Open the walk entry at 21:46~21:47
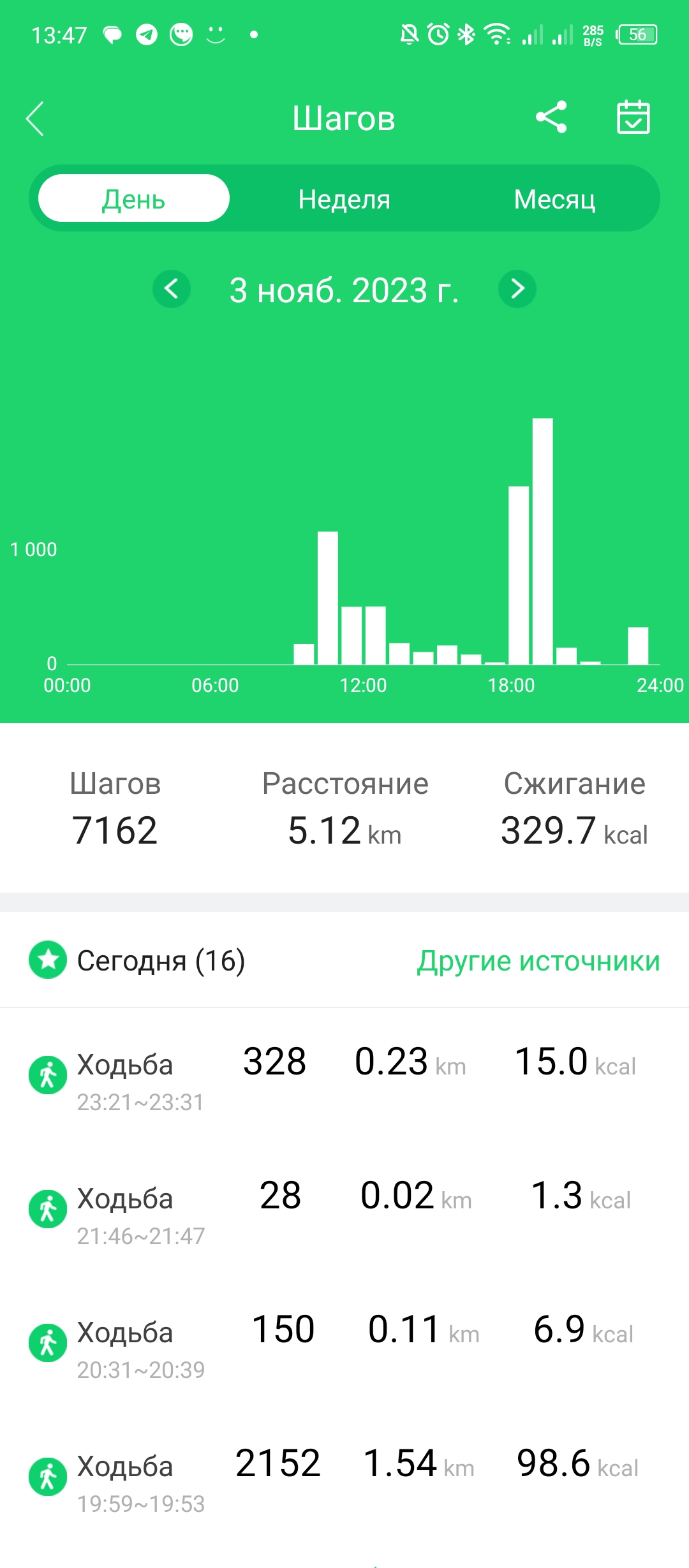This screenshot has width=689, height=1568. (344, 1212)
